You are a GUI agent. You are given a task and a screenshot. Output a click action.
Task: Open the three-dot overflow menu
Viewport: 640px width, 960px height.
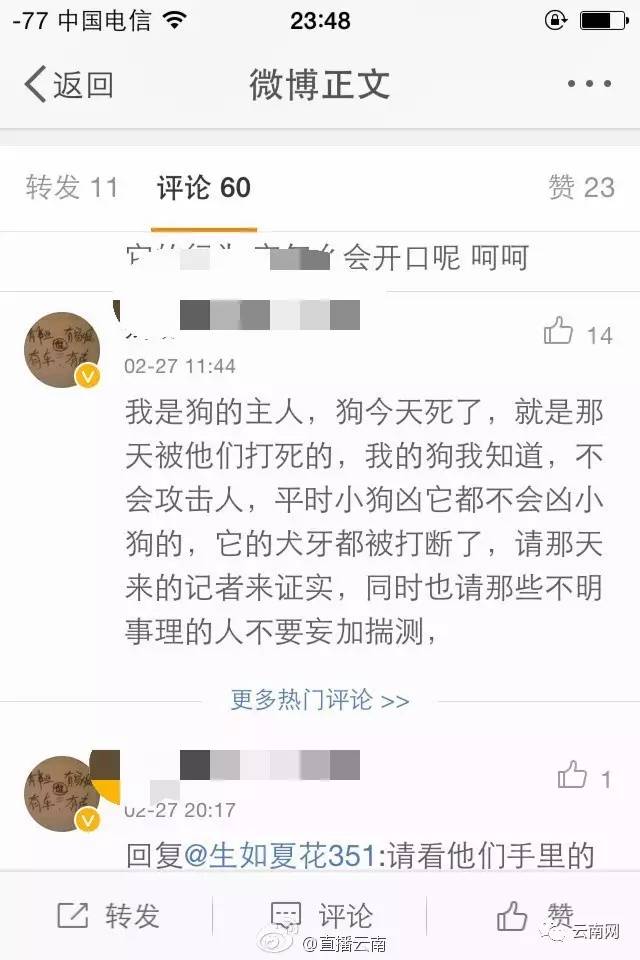point(588,85)
